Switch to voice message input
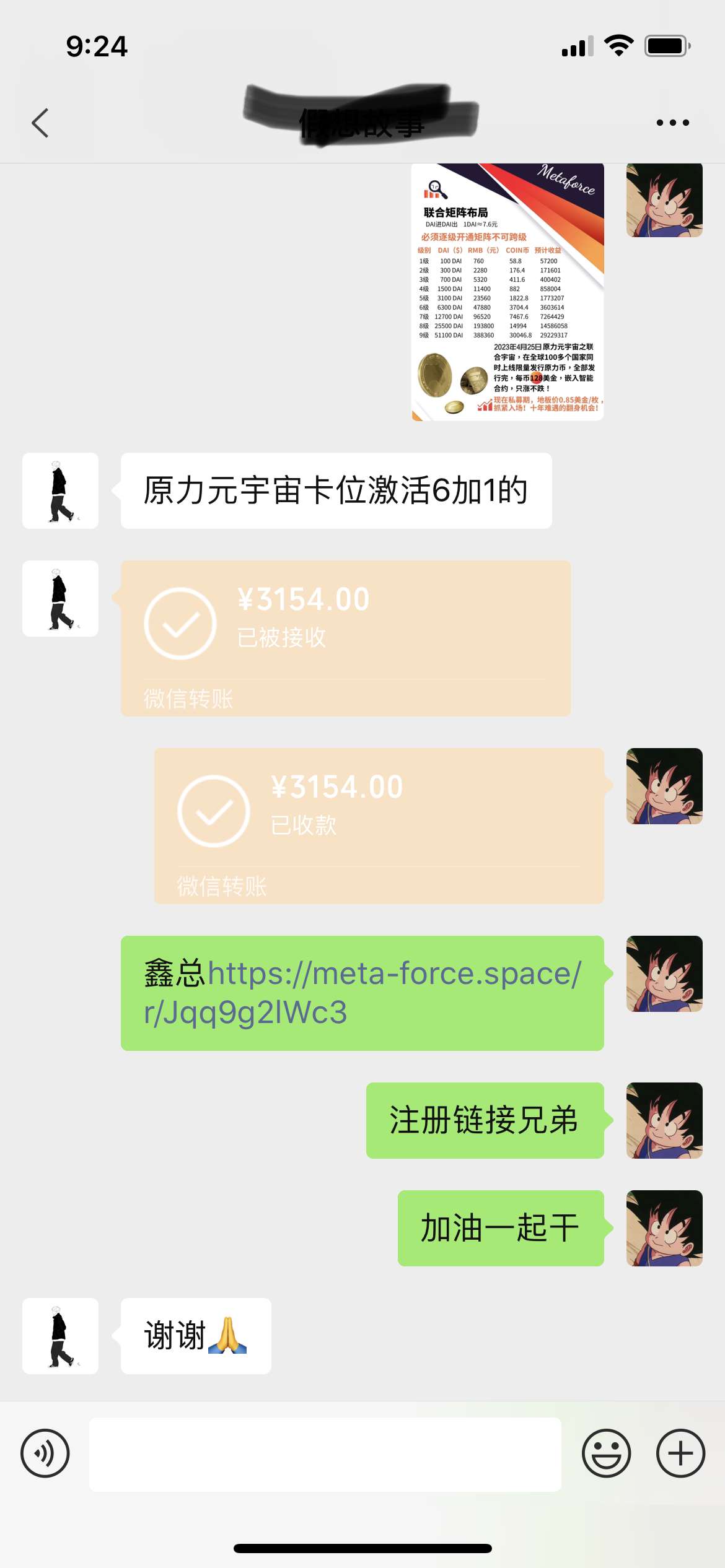 click(45, 1453)
